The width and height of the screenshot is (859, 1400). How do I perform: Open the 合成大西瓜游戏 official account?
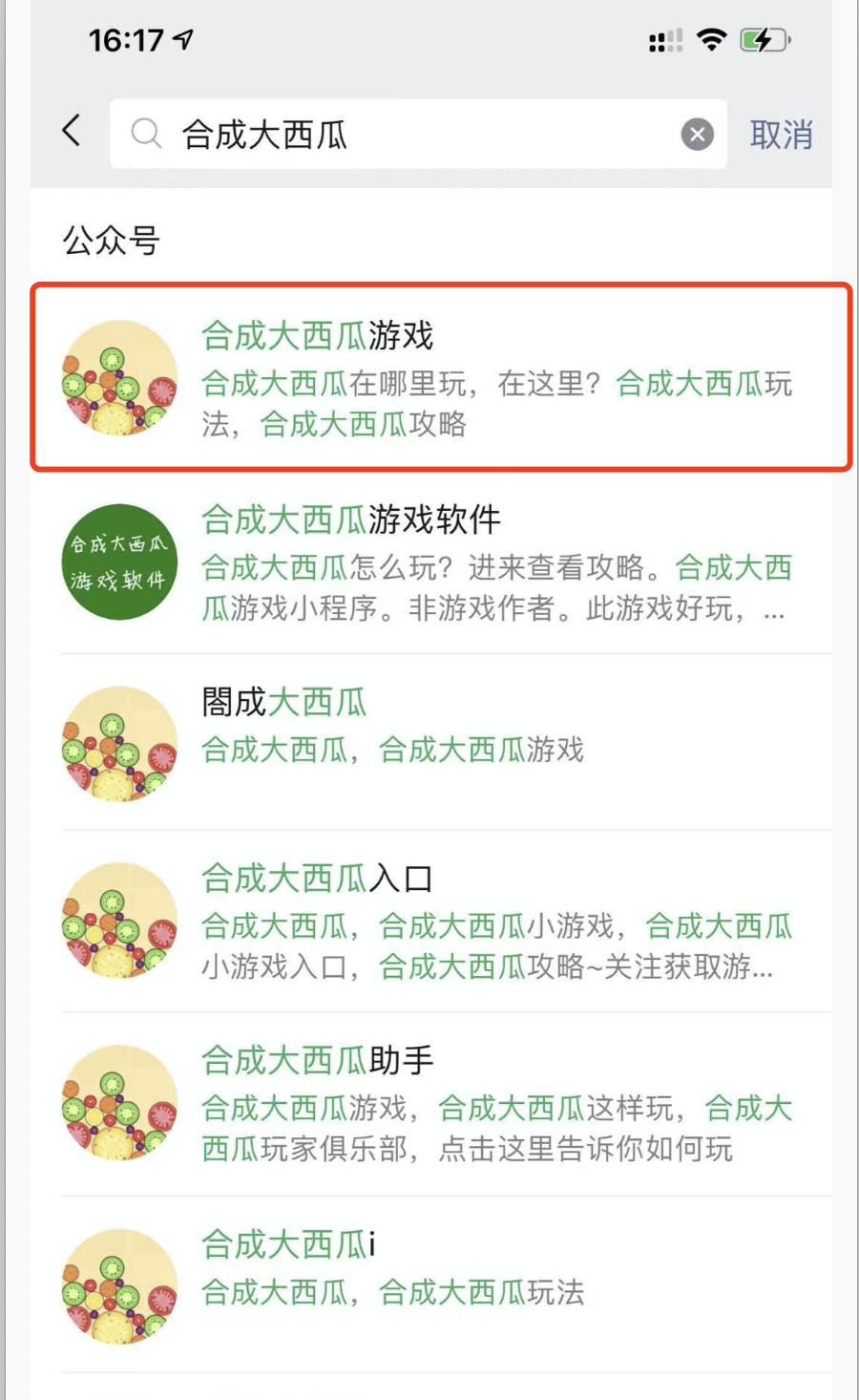click(439, 377)
